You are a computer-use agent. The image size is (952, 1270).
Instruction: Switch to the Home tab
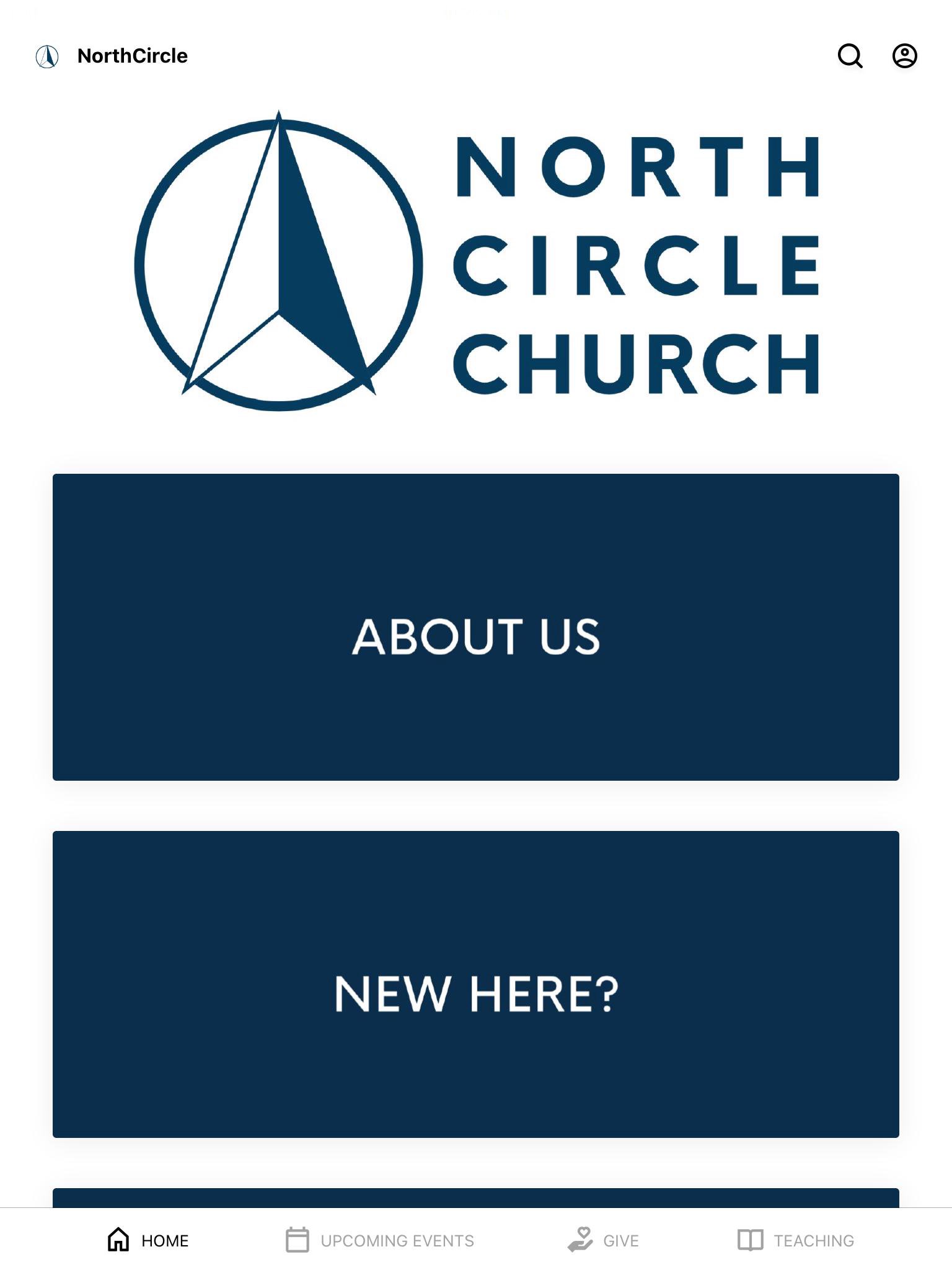pyautogui.click(x=148, y=1240)
